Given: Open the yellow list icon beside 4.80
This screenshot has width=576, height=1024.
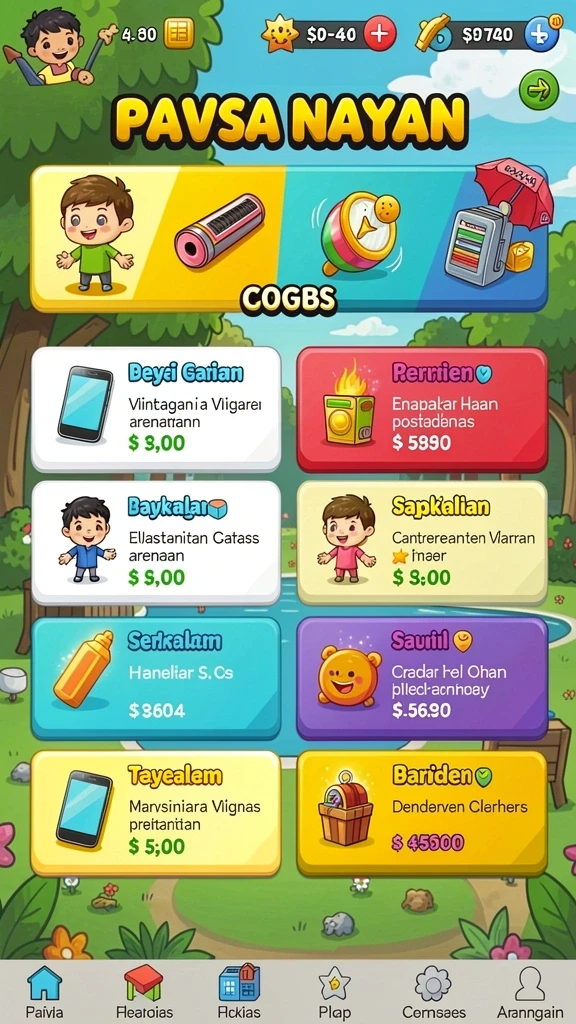Looking at the screenshot, I should pos(178,33).
